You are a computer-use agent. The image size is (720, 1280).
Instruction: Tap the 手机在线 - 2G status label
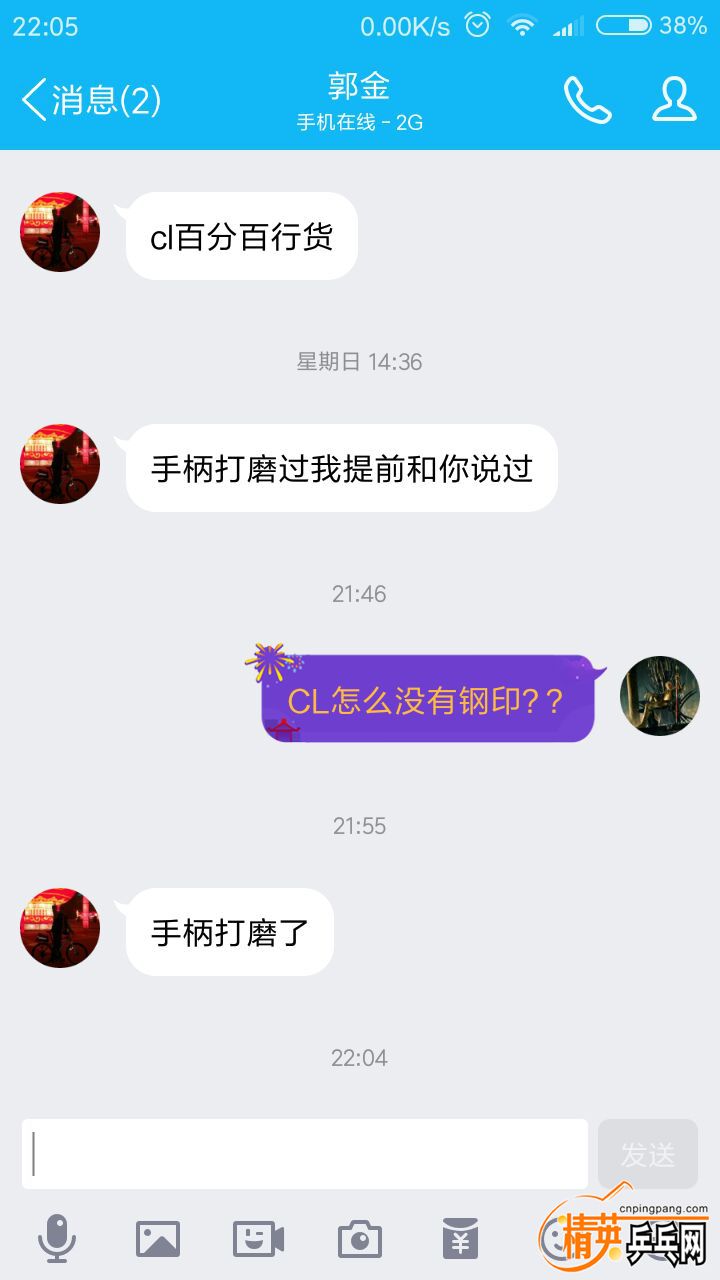pos(360,121)
